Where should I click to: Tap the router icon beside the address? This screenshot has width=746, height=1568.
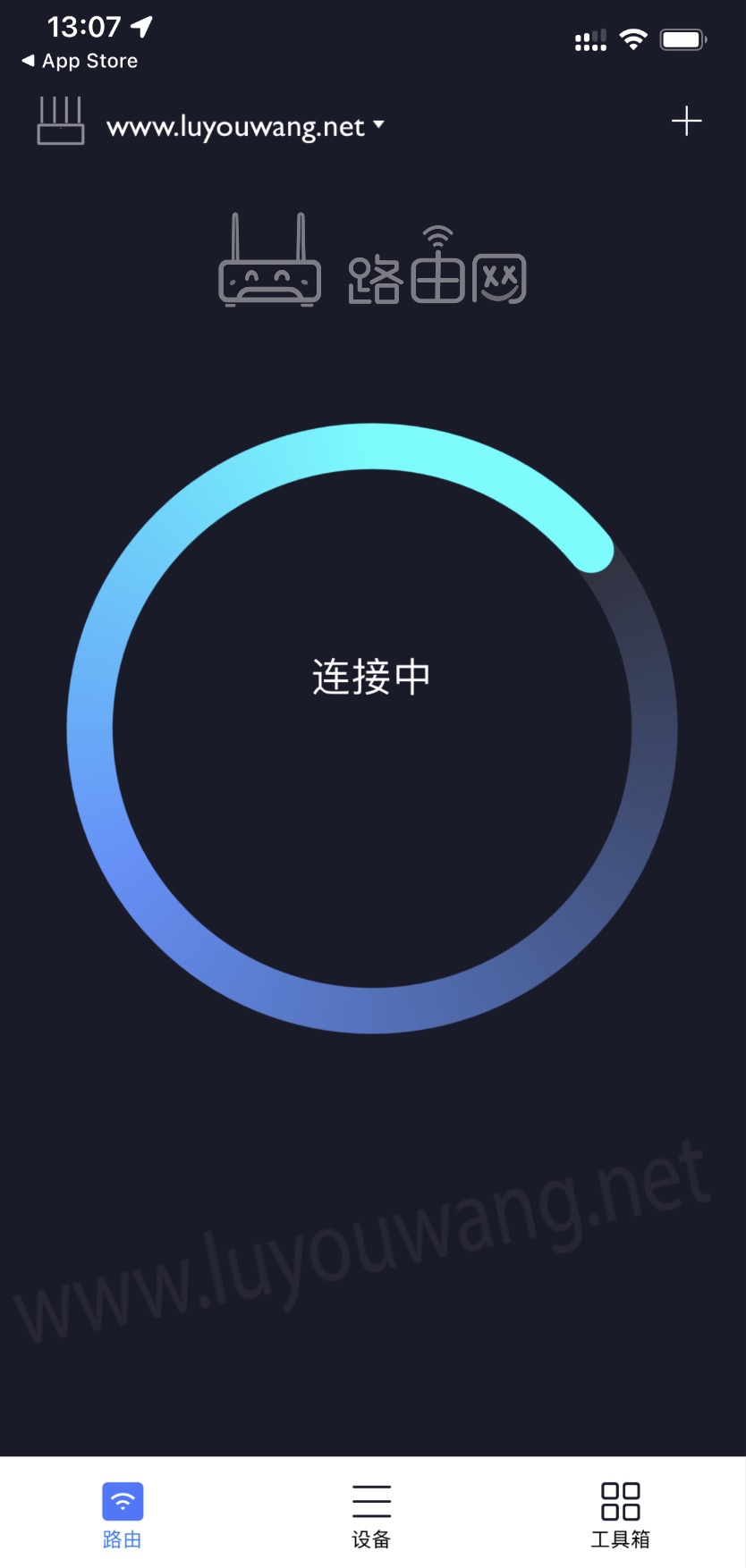click(x=60, y=122)
